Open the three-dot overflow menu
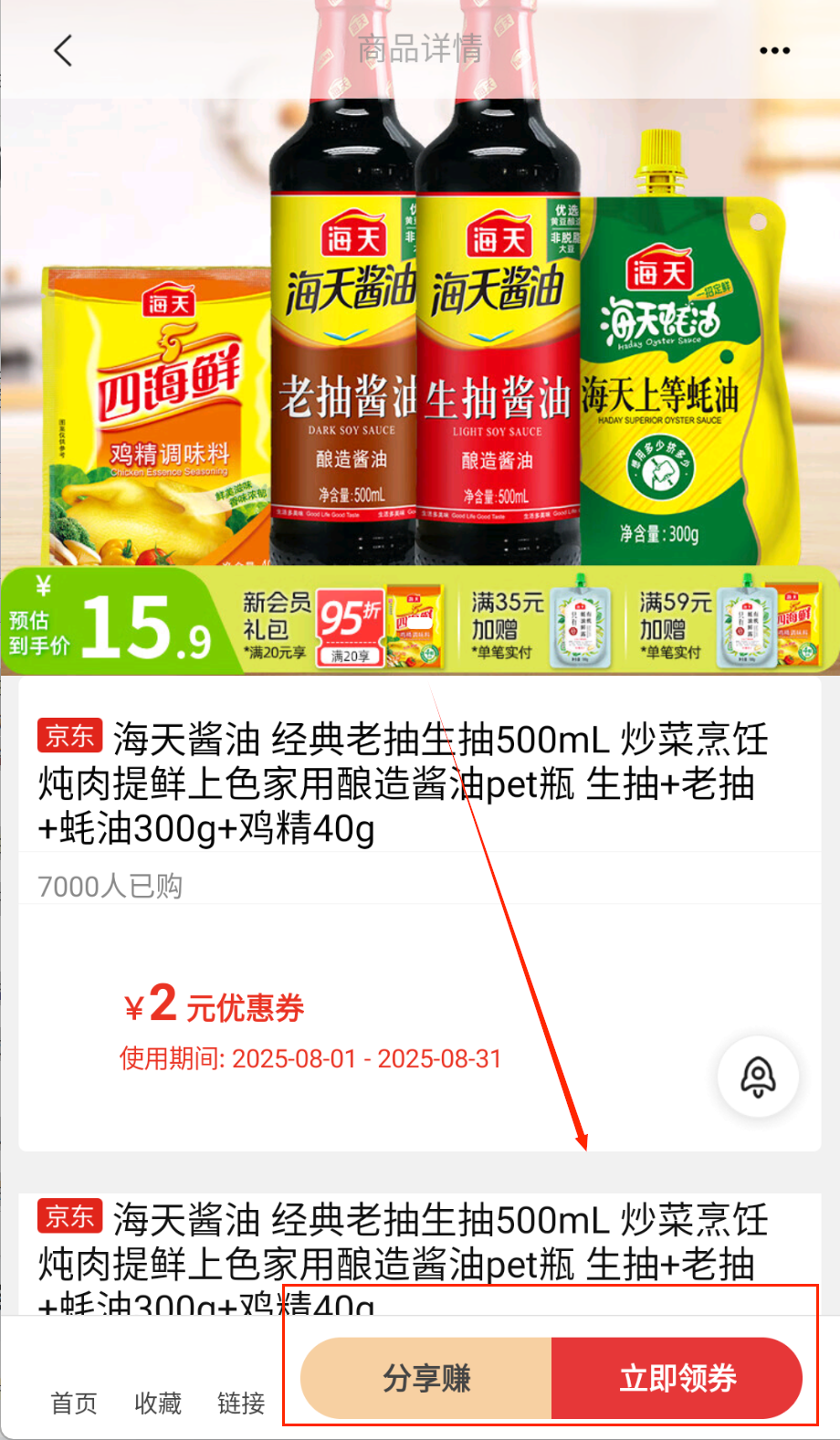The image size is (840, 1440). click(x=774, y=51)
